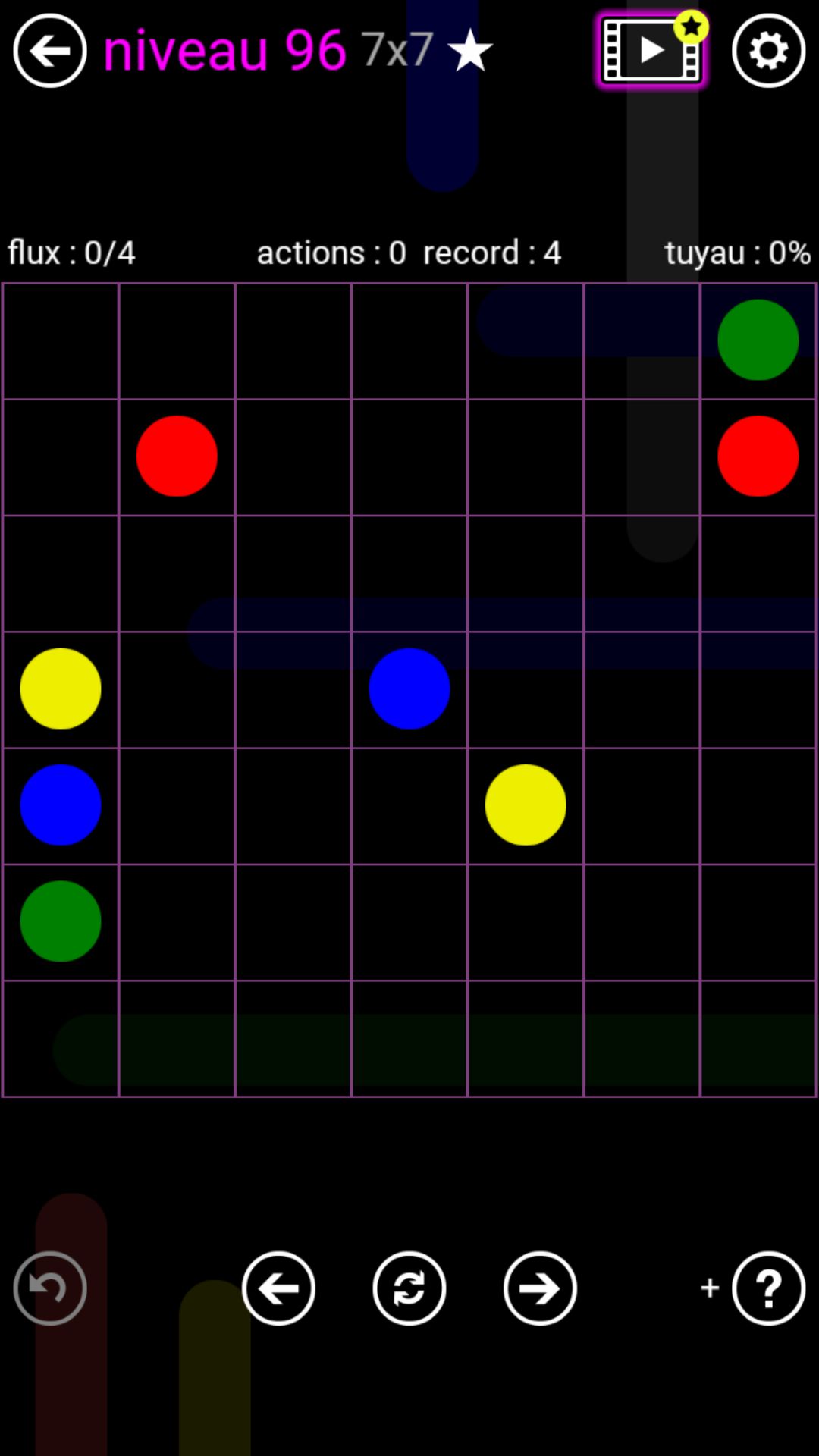Undo the last action
The height and width of the screenshot is (1456, 819).
click(50, 1288)
